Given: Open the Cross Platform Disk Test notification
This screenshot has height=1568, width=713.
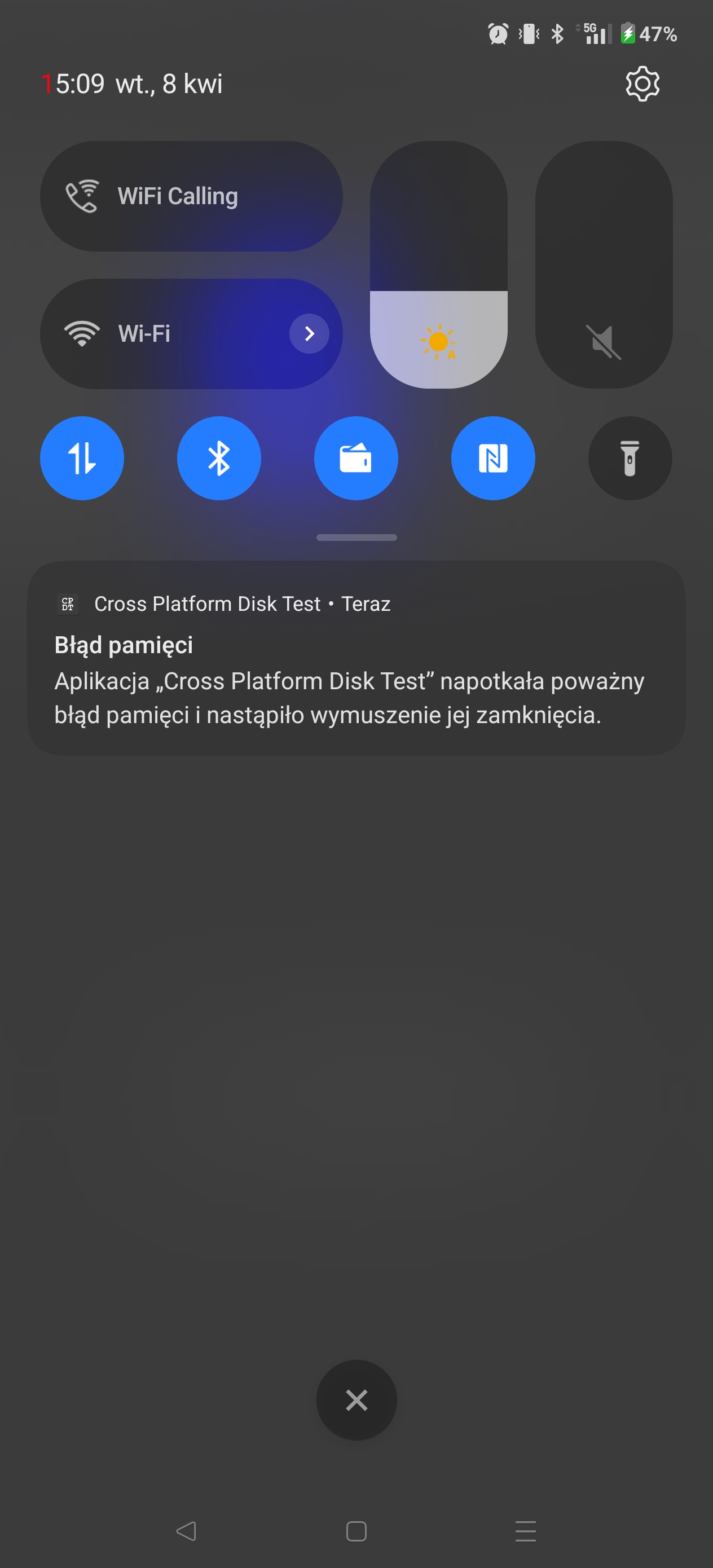Looking at the screenshot, I should [356, 658].
